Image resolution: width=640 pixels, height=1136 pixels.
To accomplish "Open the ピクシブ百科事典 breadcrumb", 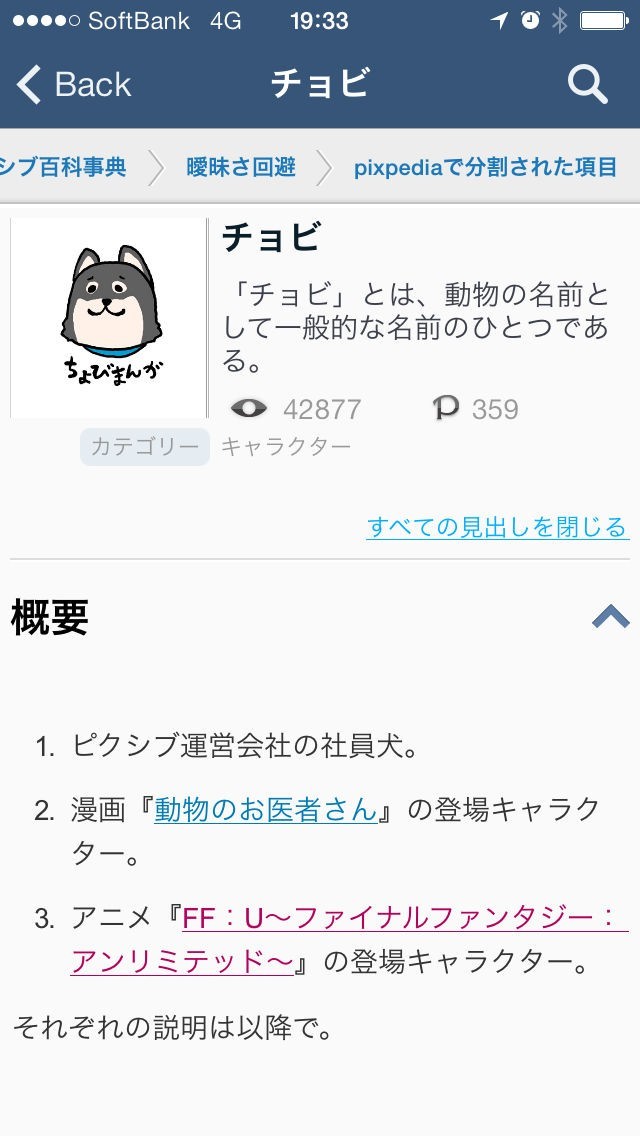I will pyautogui.click(x=62, y=167).
